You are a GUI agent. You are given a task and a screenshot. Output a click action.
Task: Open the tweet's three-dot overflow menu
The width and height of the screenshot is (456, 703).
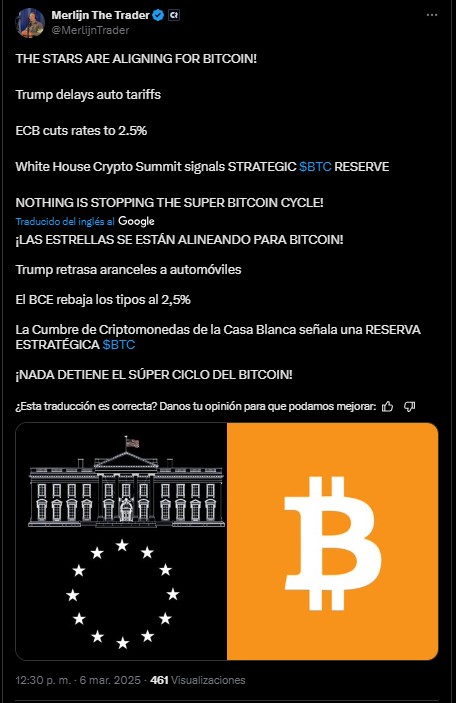click(x=432, y=15)
